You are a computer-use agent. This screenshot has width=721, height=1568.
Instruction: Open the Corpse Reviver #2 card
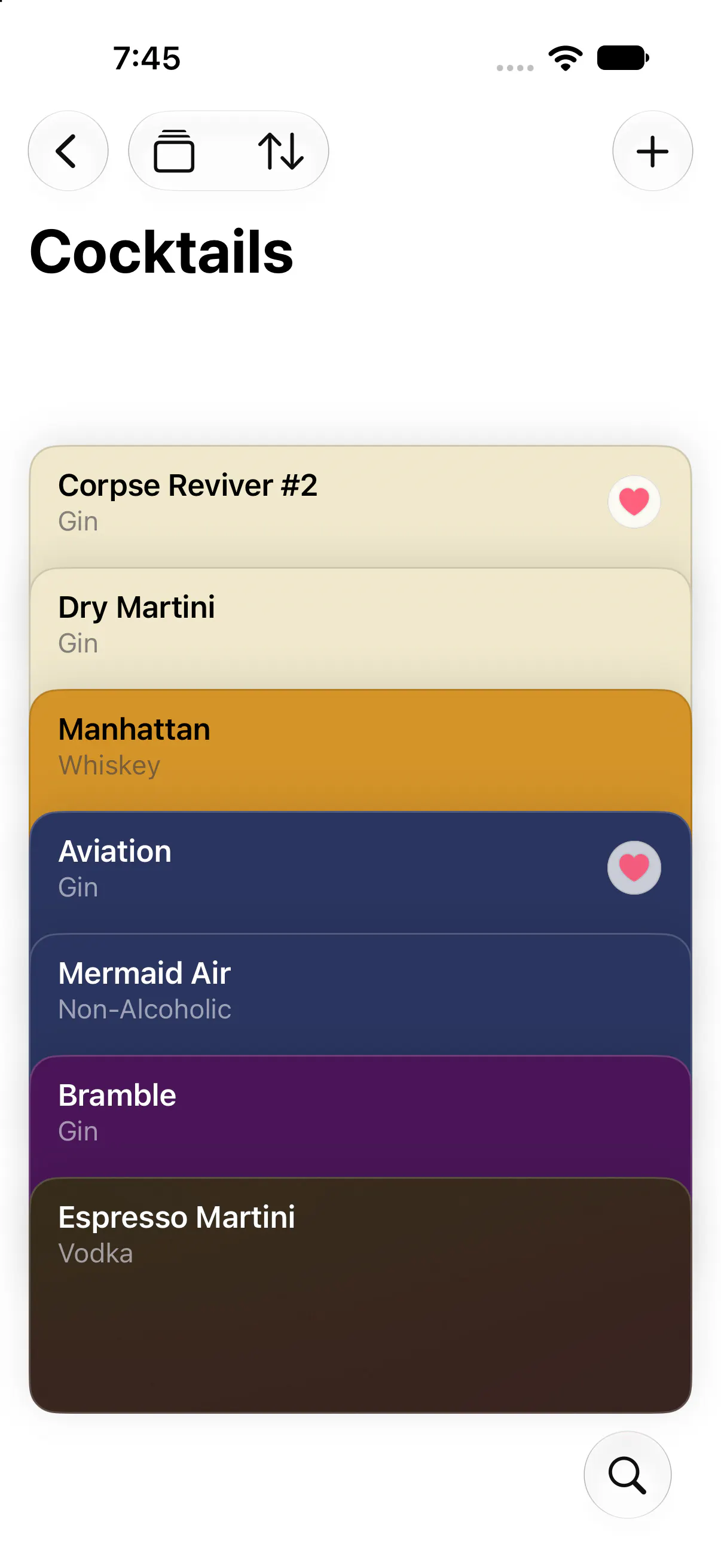tap(360, 507)
